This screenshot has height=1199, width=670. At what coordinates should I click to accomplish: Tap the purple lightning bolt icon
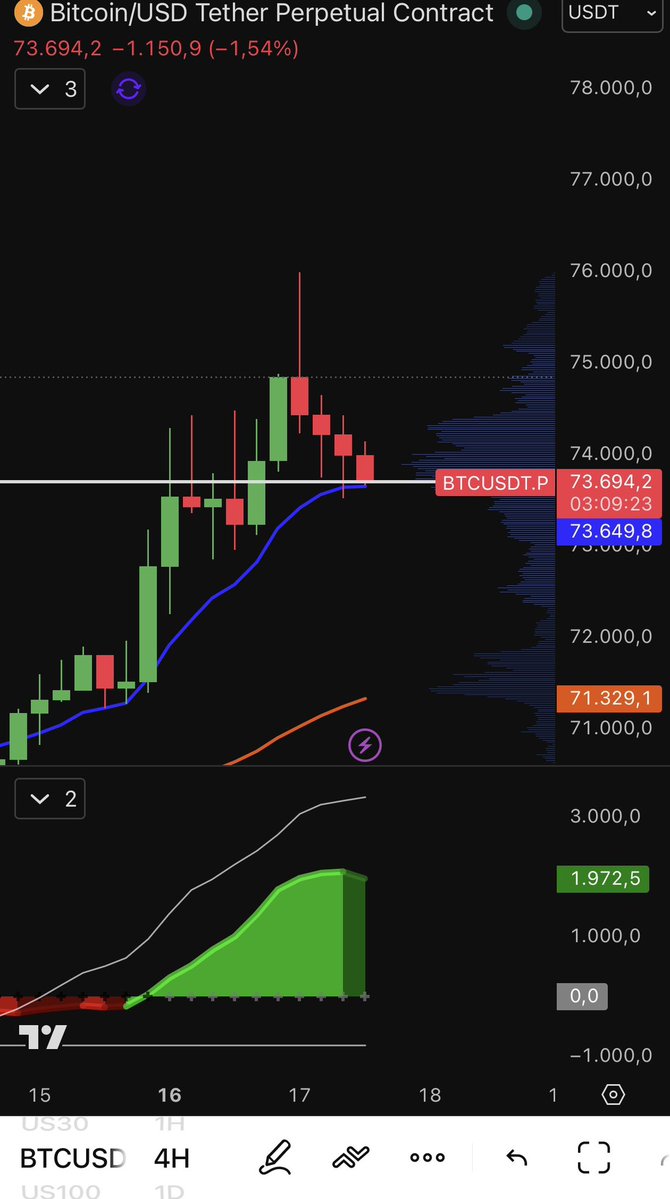pyautogui.click(x=365, y=745)
